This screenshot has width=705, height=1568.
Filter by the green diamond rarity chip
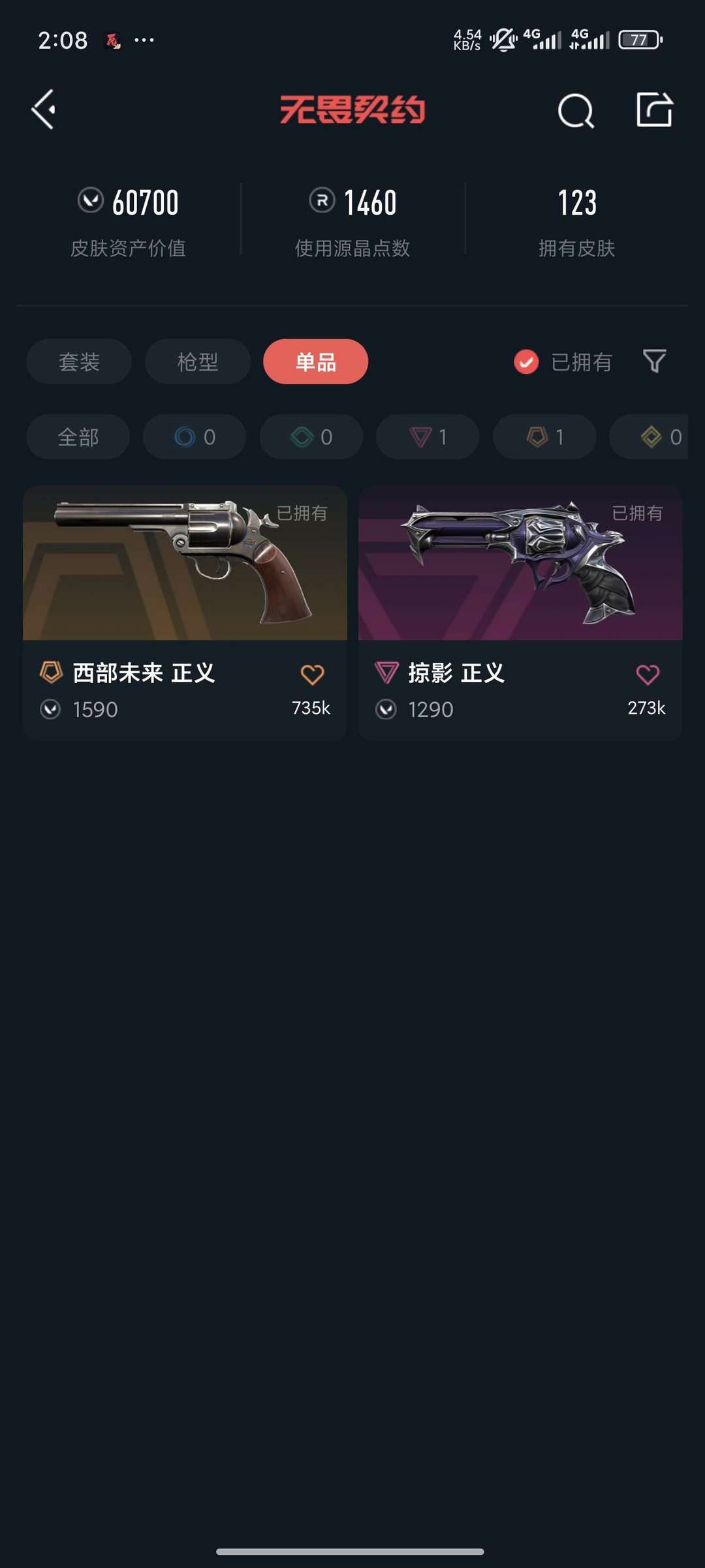[x=311, y=437]
